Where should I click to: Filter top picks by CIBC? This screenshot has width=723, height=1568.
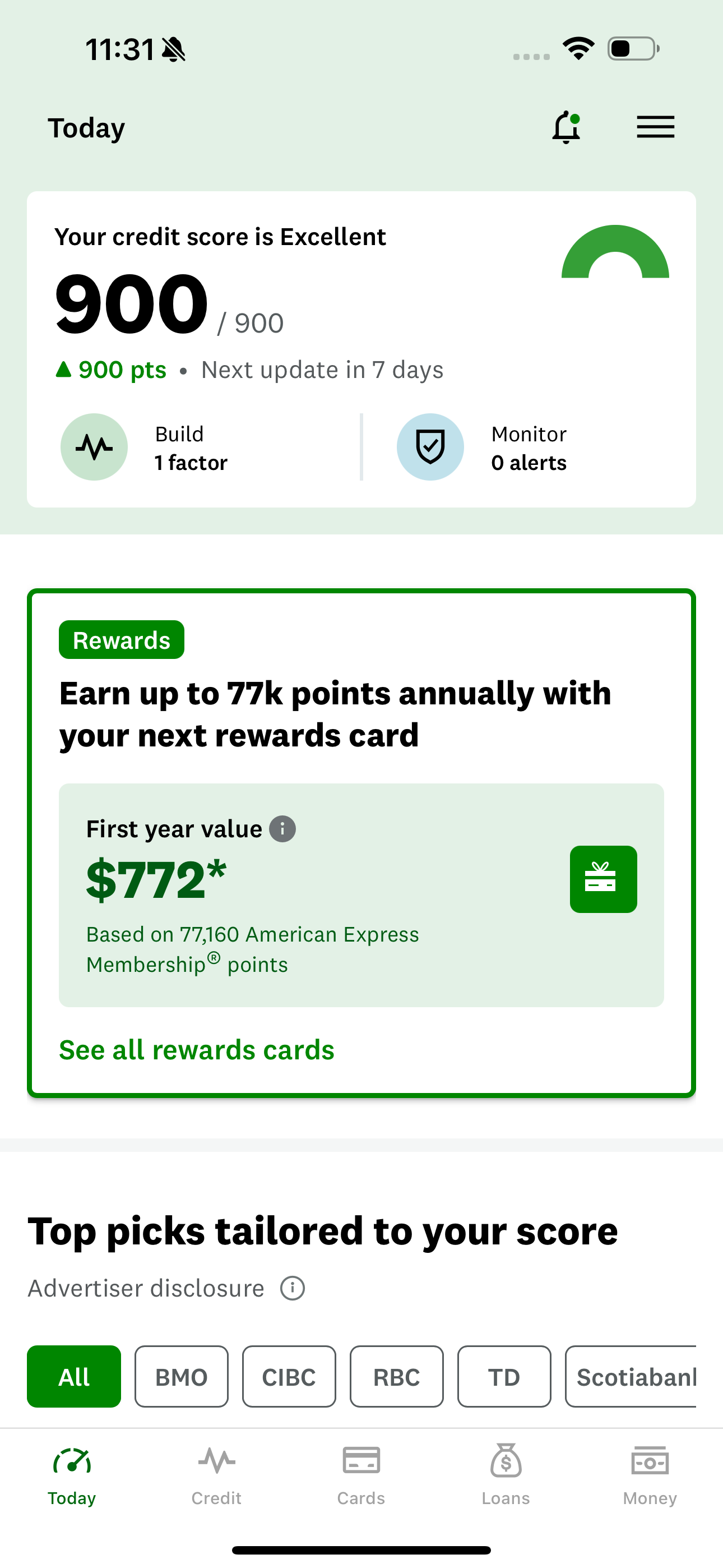(289, 1376)
